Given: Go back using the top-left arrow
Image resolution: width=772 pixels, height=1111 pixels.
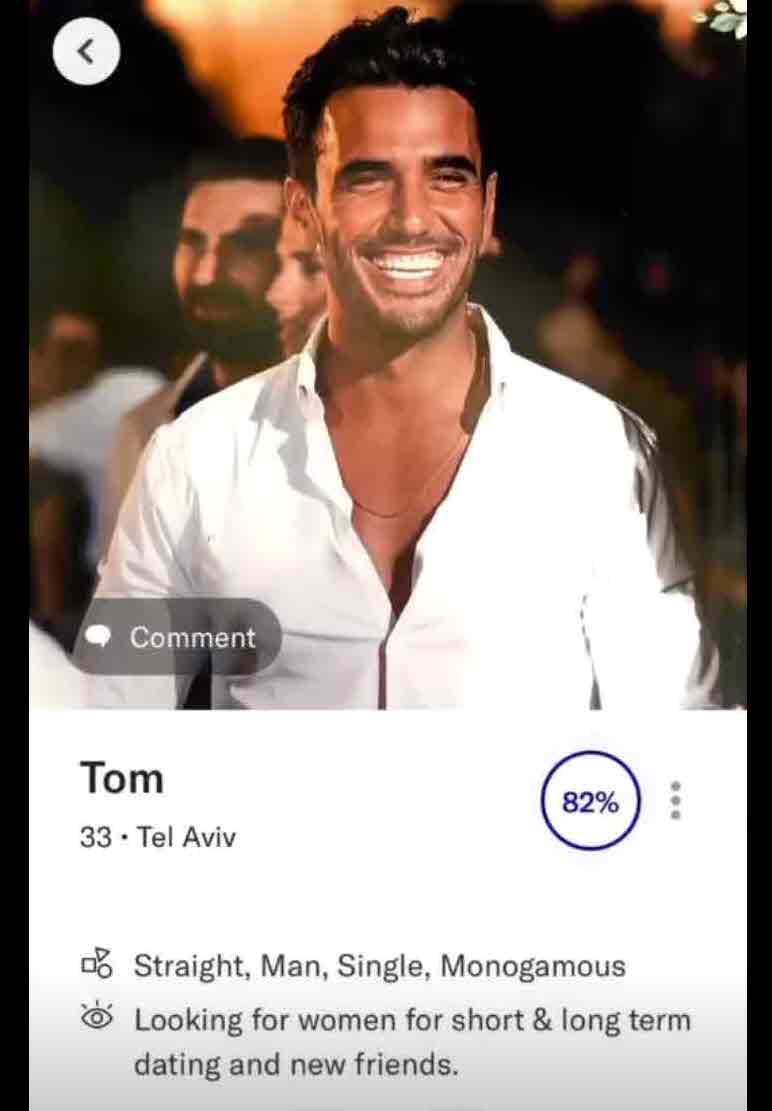Looking at the screenshot, I should pos(86,51).
